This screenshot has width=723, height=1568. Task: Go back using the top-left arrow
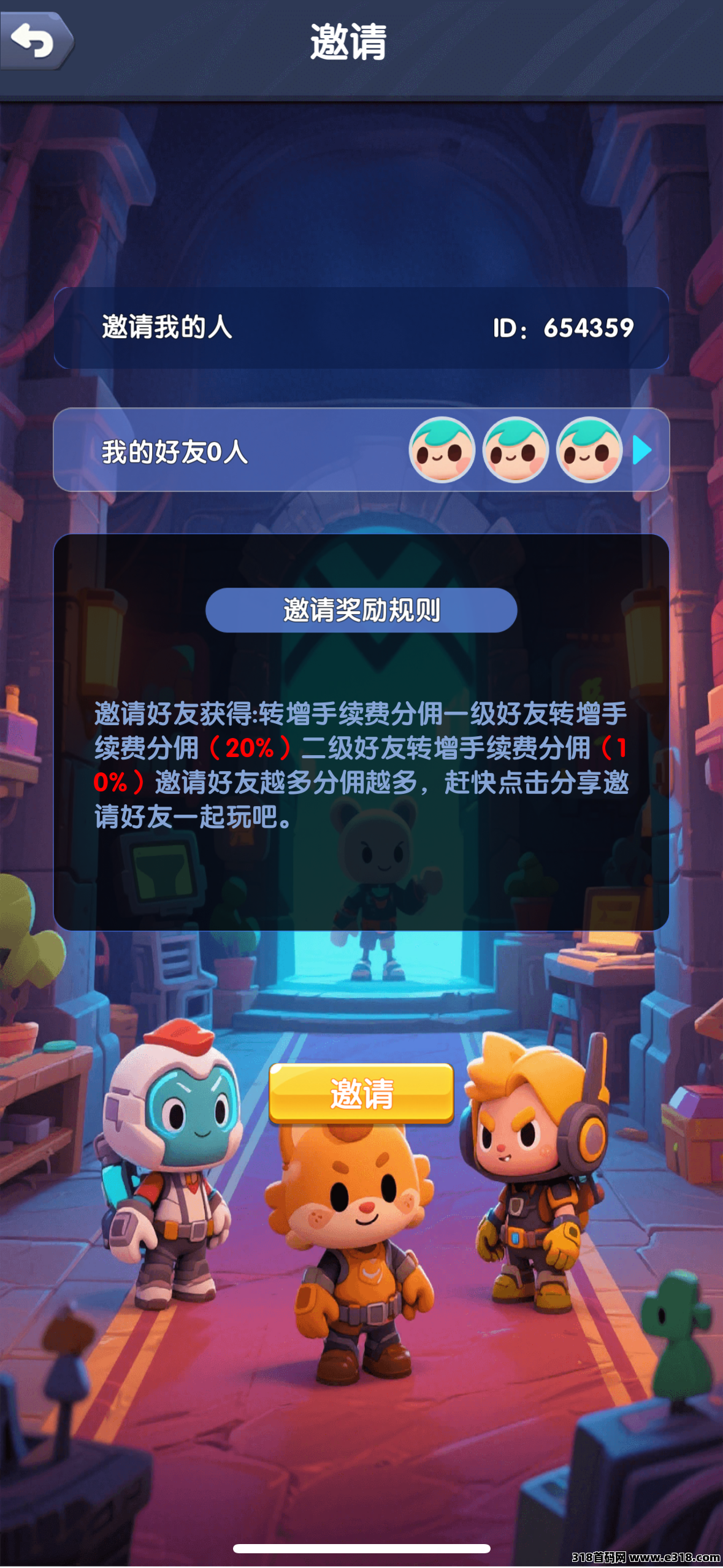point(36,40)
